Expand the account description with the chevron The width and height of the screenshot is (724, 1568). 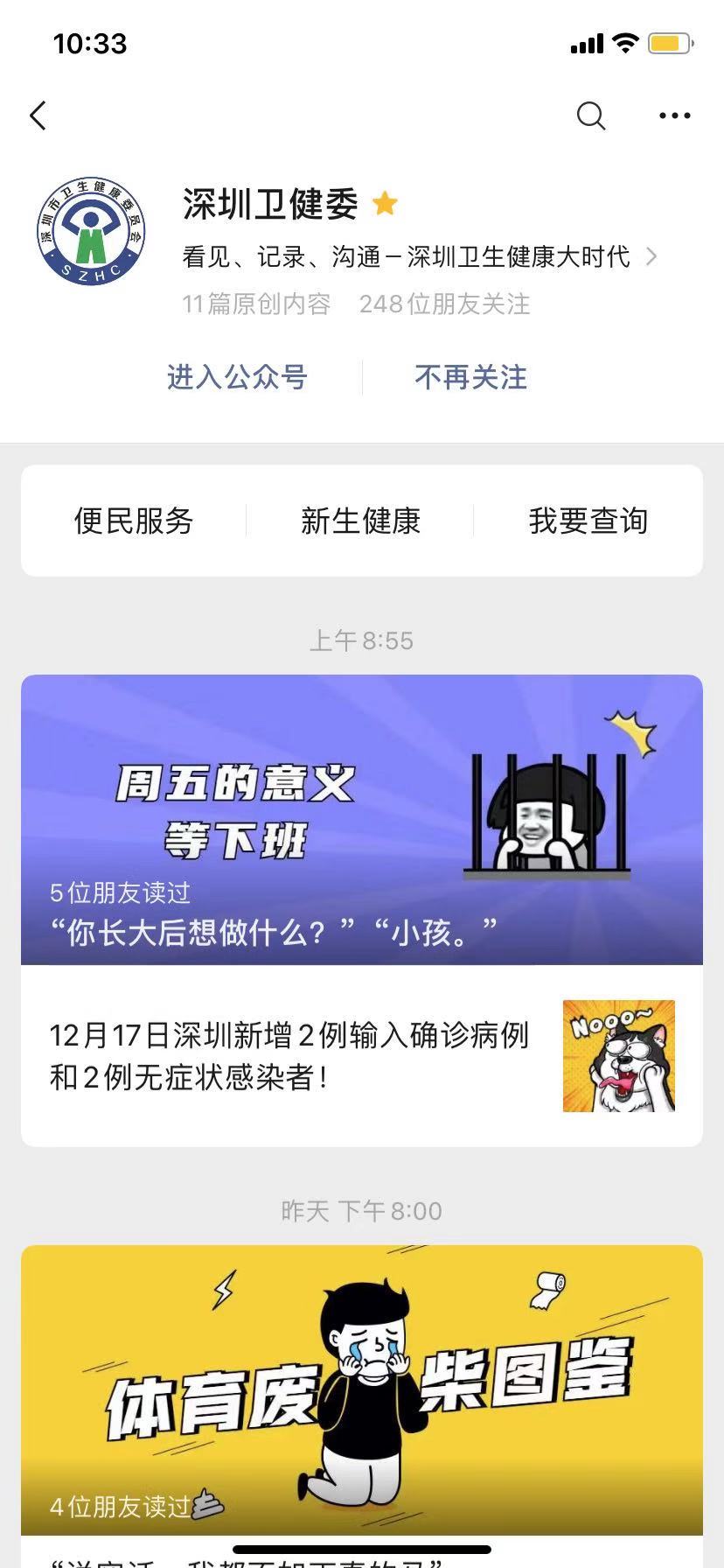click(x=651, y=256)
